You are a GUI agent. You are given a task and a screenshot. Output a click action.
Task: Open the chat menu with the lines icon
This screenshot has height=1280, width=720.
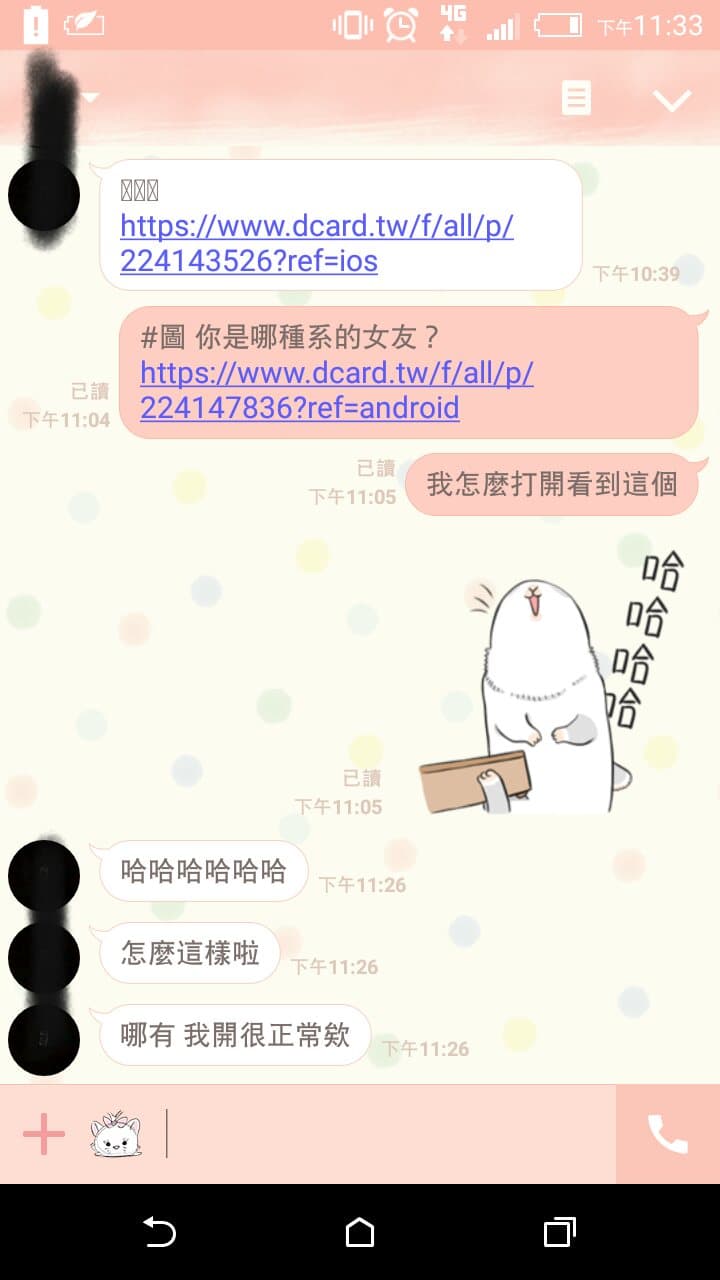[576, 98]
